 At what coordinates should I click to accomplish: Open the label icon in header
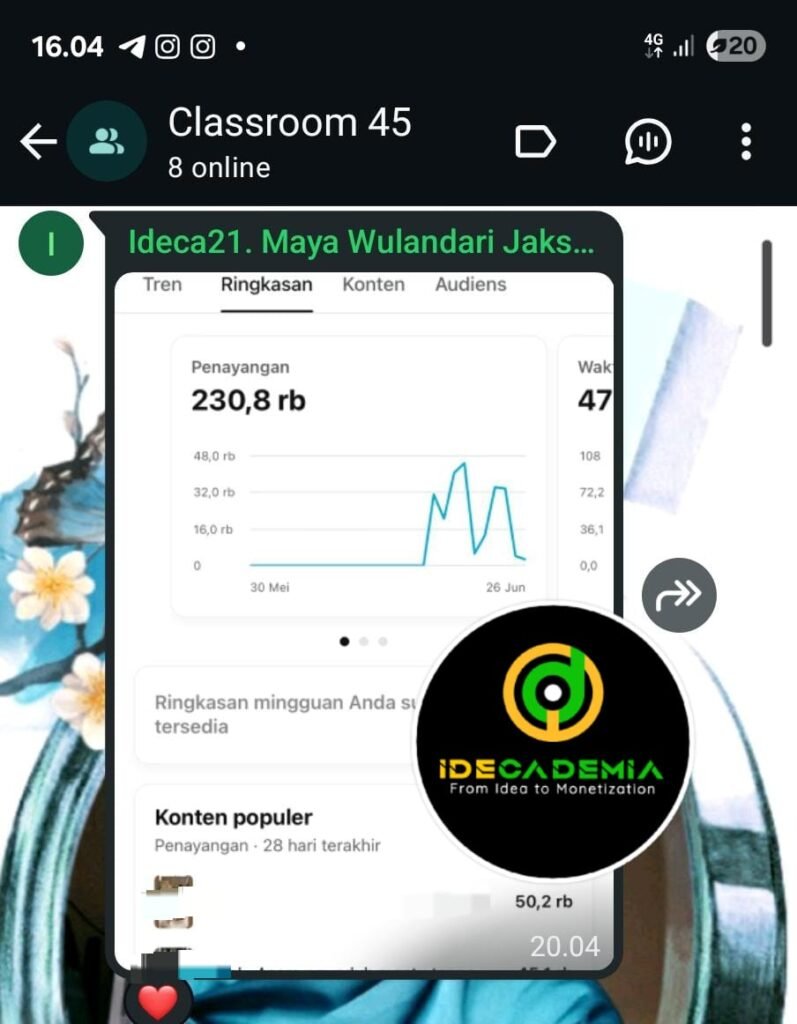pos(535,142)
